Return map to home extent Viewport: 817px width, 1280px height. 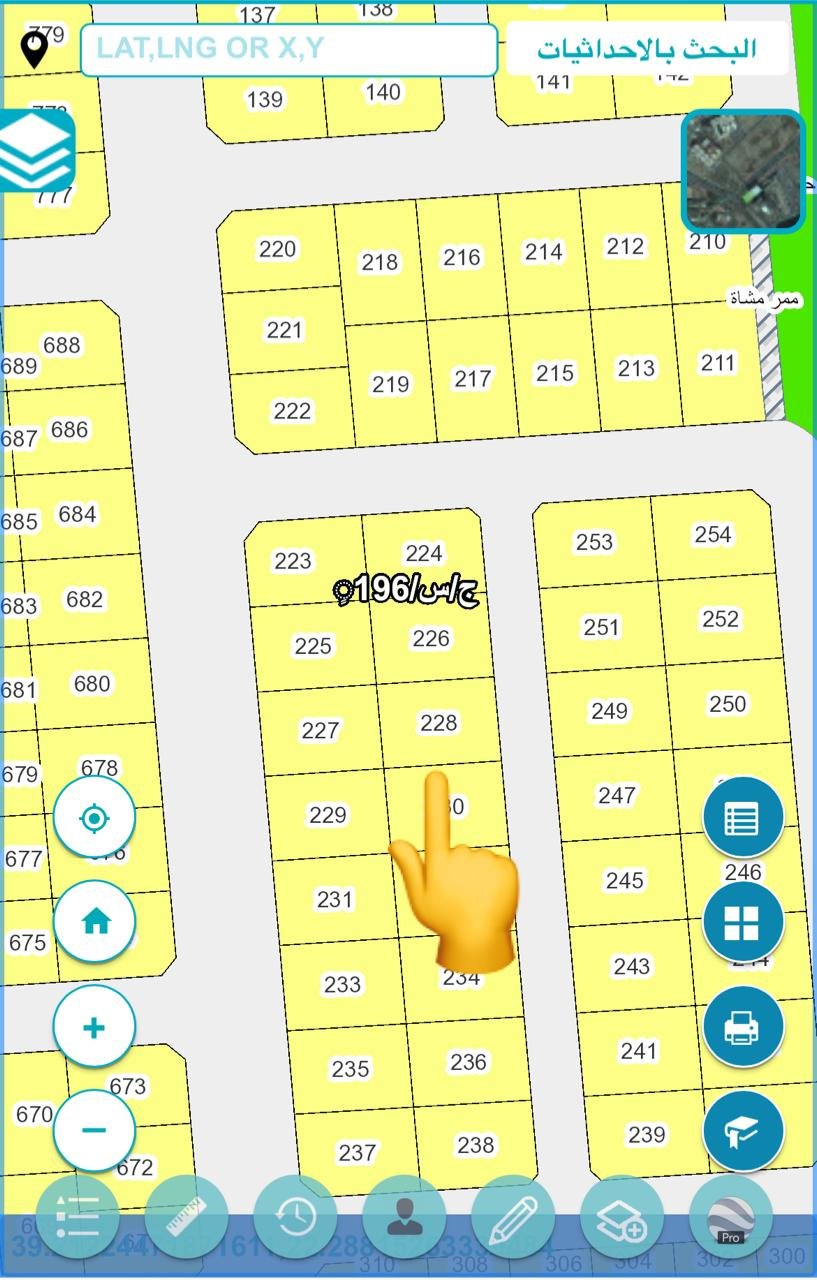94,922
